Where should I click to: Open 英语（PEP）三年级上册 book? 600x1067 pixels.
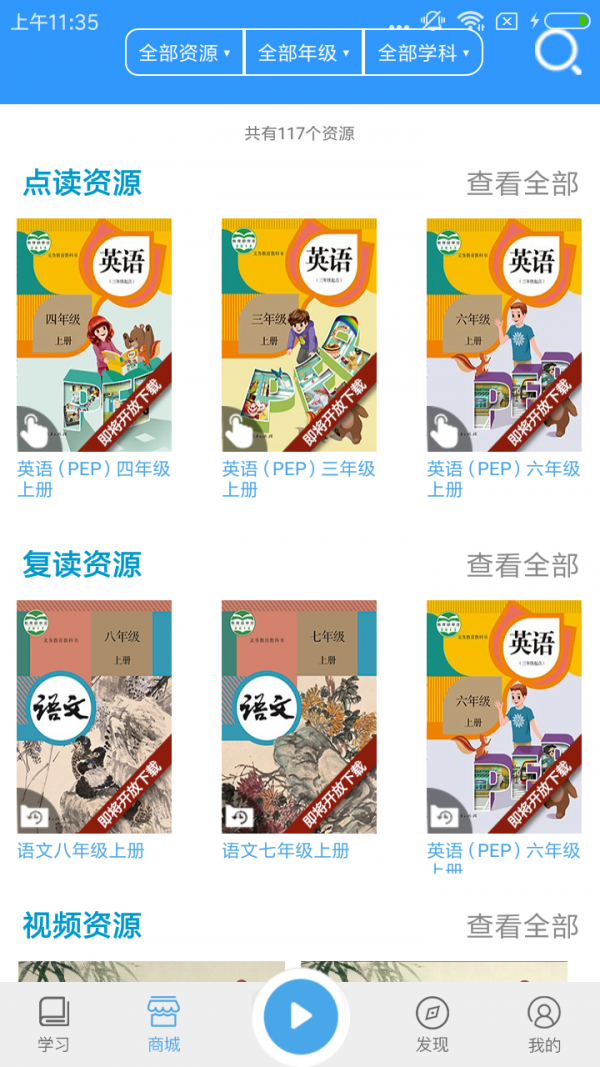[x=299, y=335]
